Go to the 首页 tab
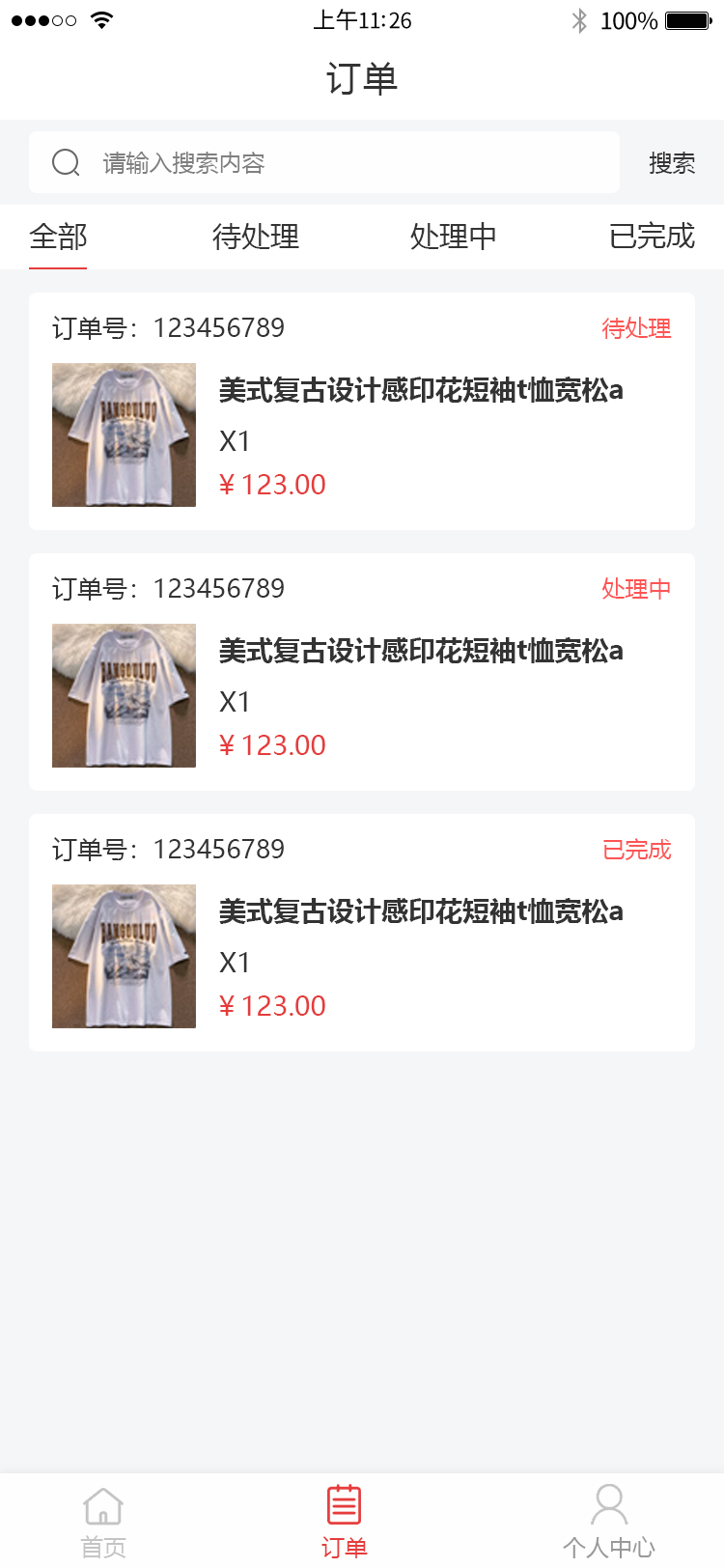The height and width of the screenshot is (1568, 724). (103, 1522)
